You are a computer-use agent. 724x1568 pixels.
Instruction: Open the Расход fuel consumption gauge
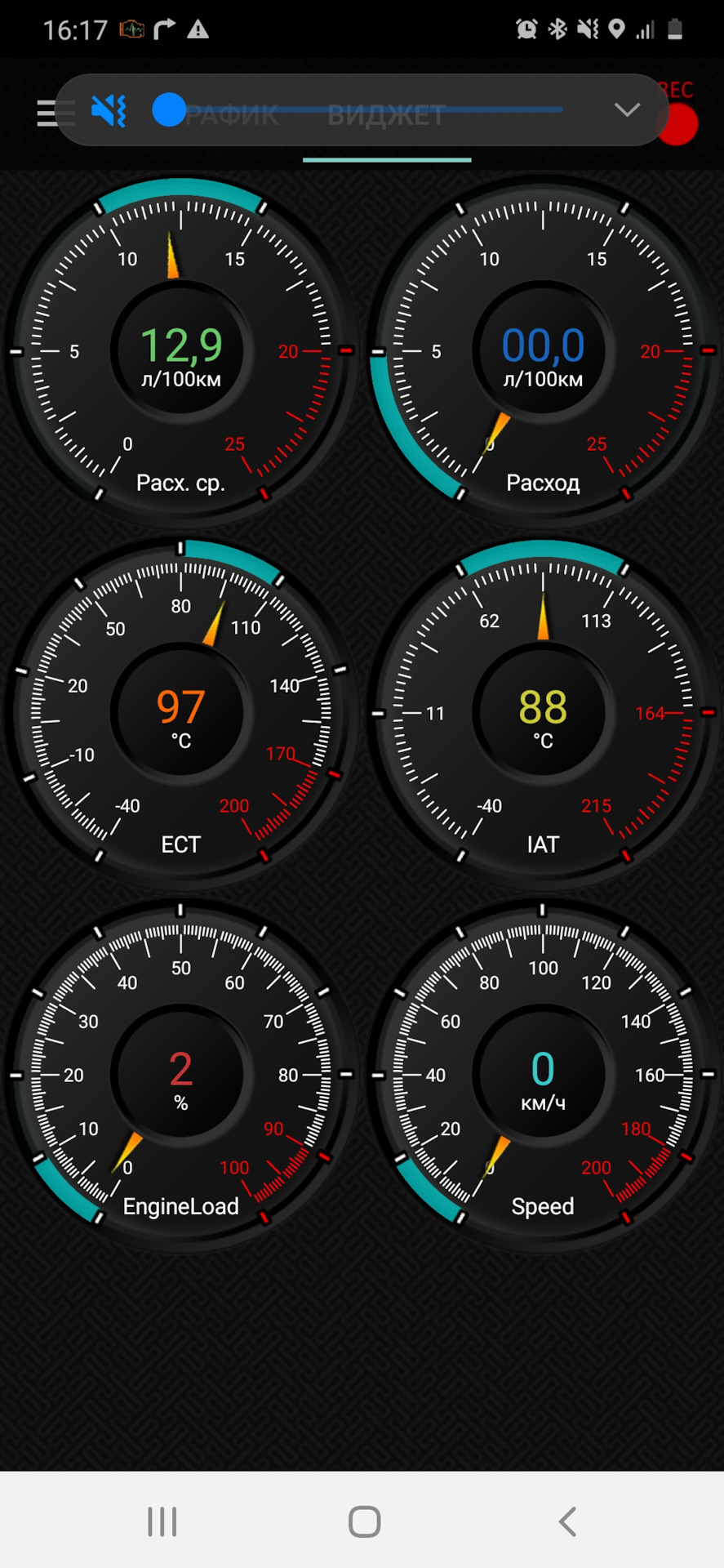tap(543, 351)
